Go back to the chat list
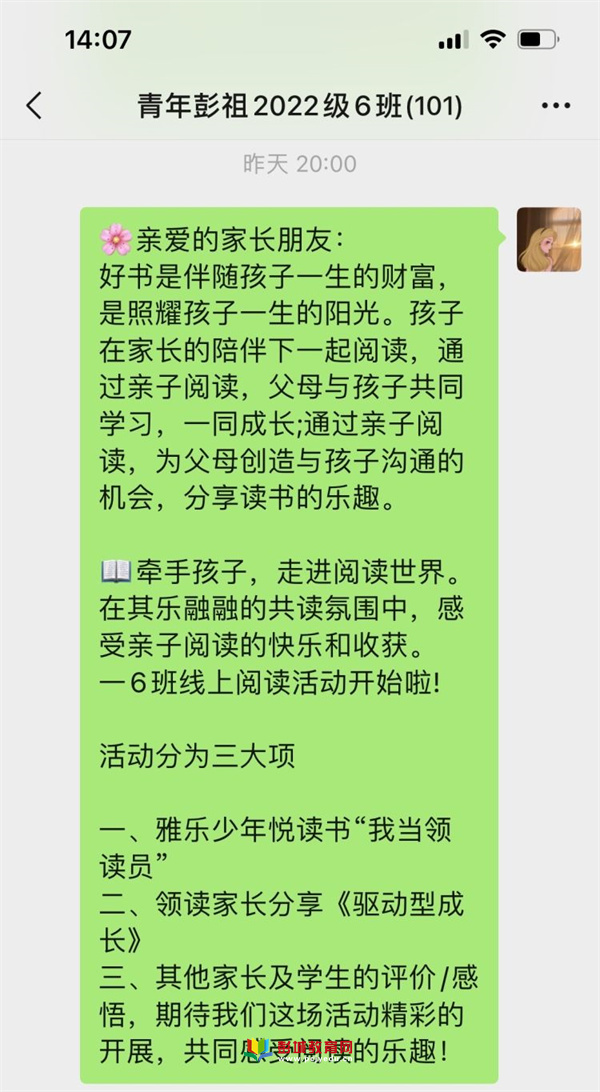 tap(34, 105)
